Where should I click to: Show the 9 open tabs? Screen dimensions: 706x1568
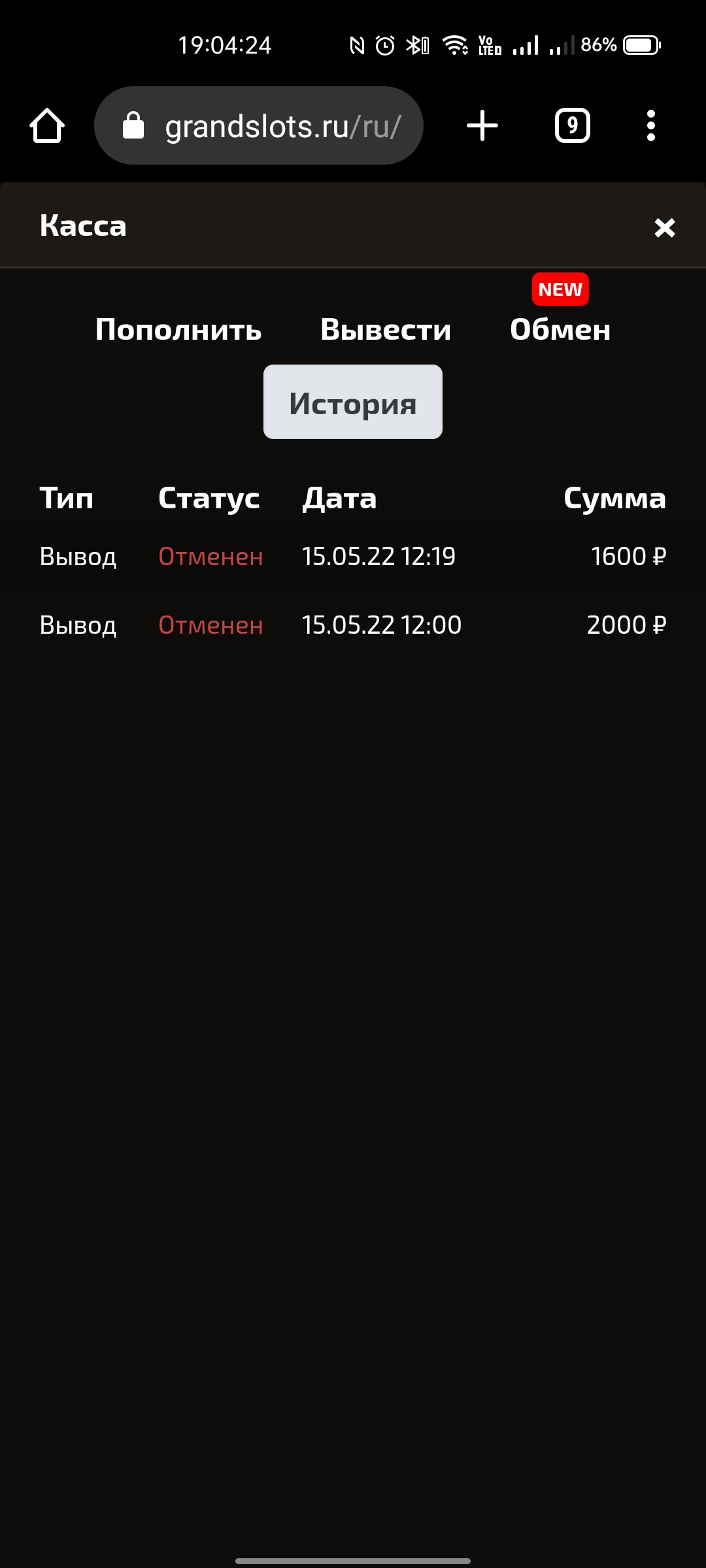(572, 125)
